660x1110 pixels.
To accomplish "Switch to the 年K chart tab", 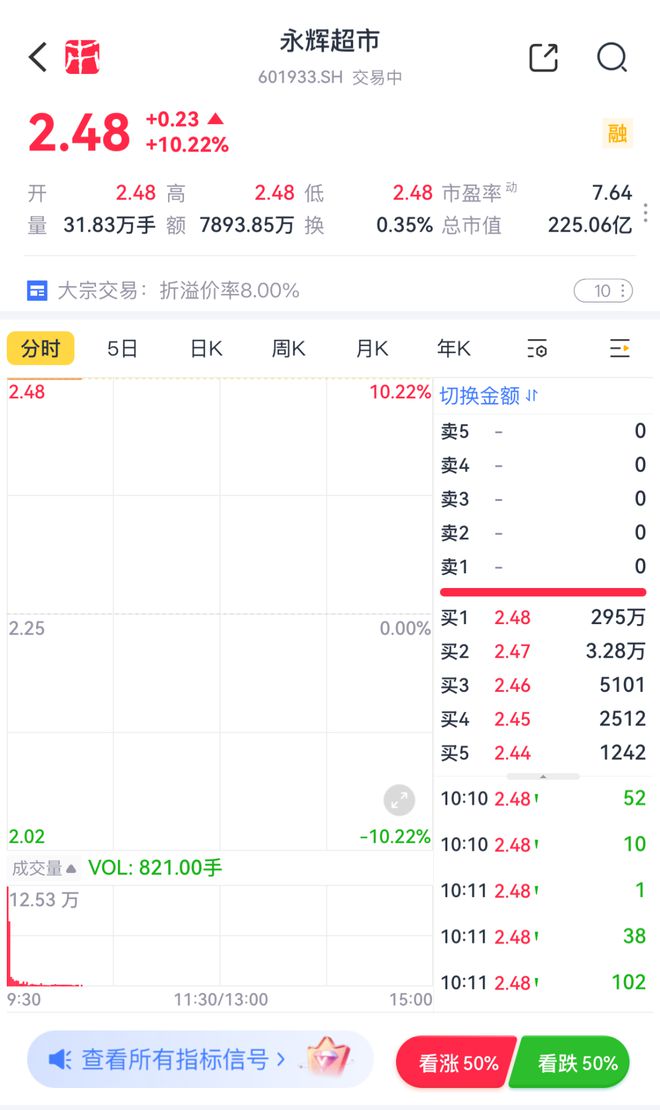I will [x=454, y=348].
